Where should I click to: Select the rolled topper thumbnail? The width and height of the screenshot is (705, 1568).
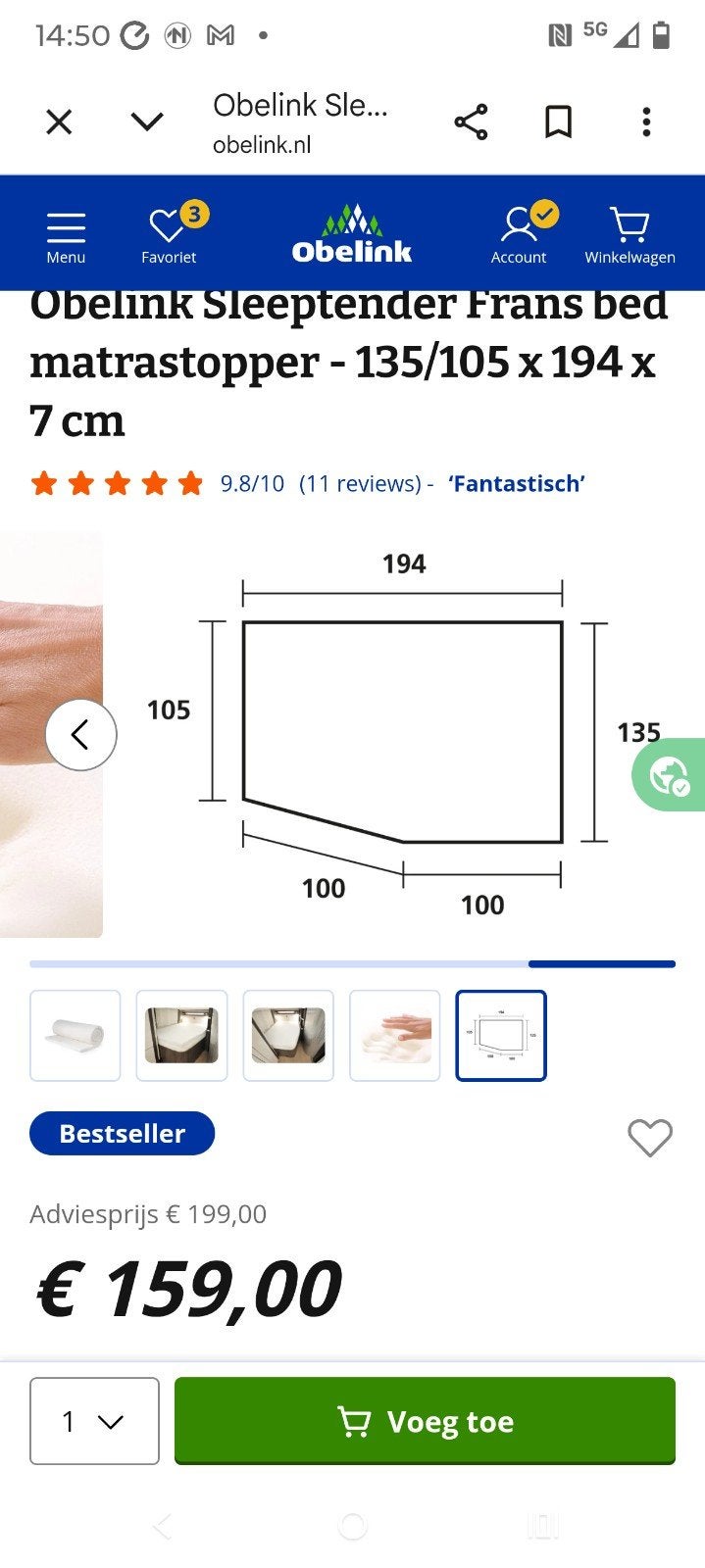76,1036
